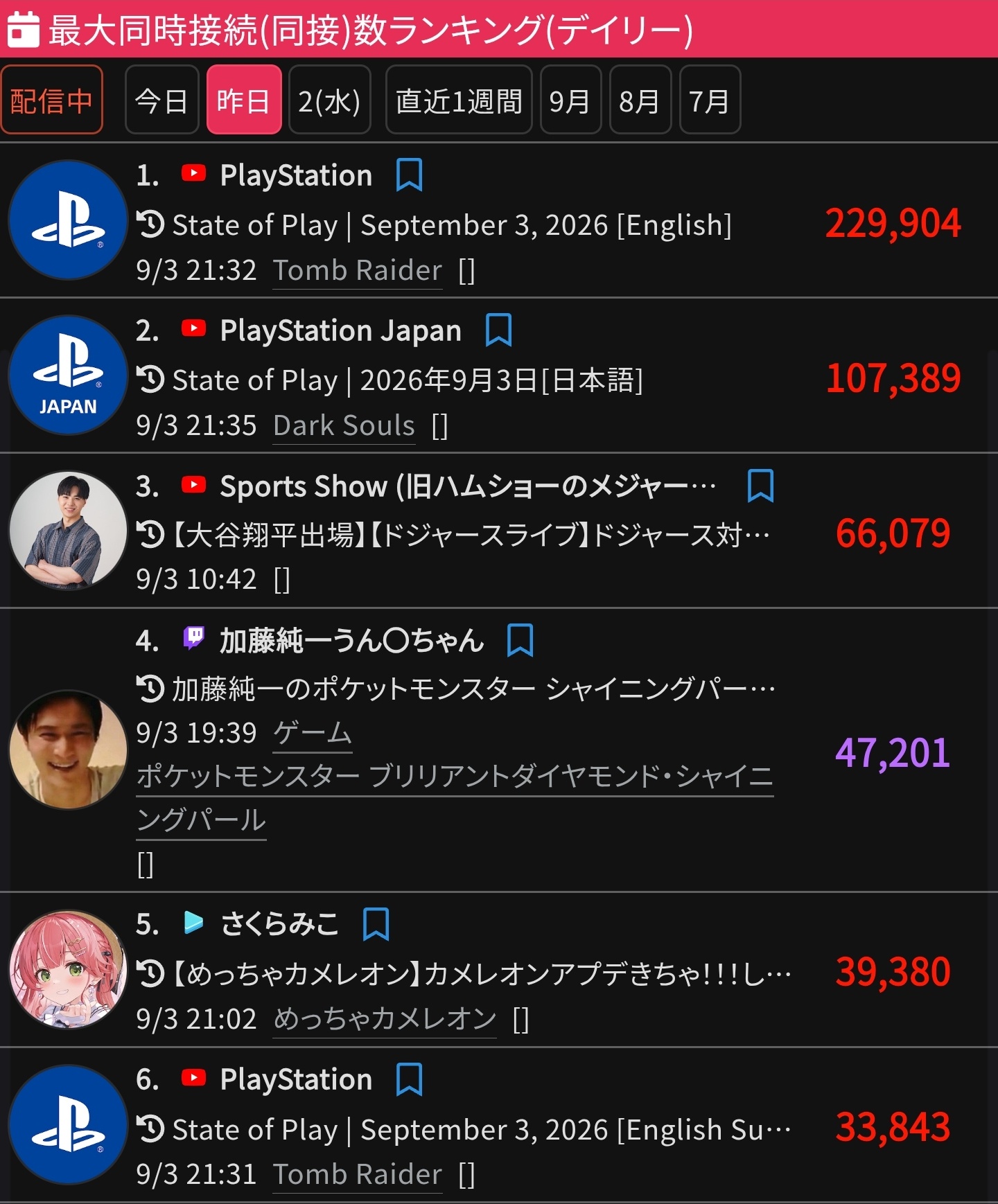Open さくらみこ's channel avatar
998x1204 pixels.
pyautogui.click(x=68, y=969)
